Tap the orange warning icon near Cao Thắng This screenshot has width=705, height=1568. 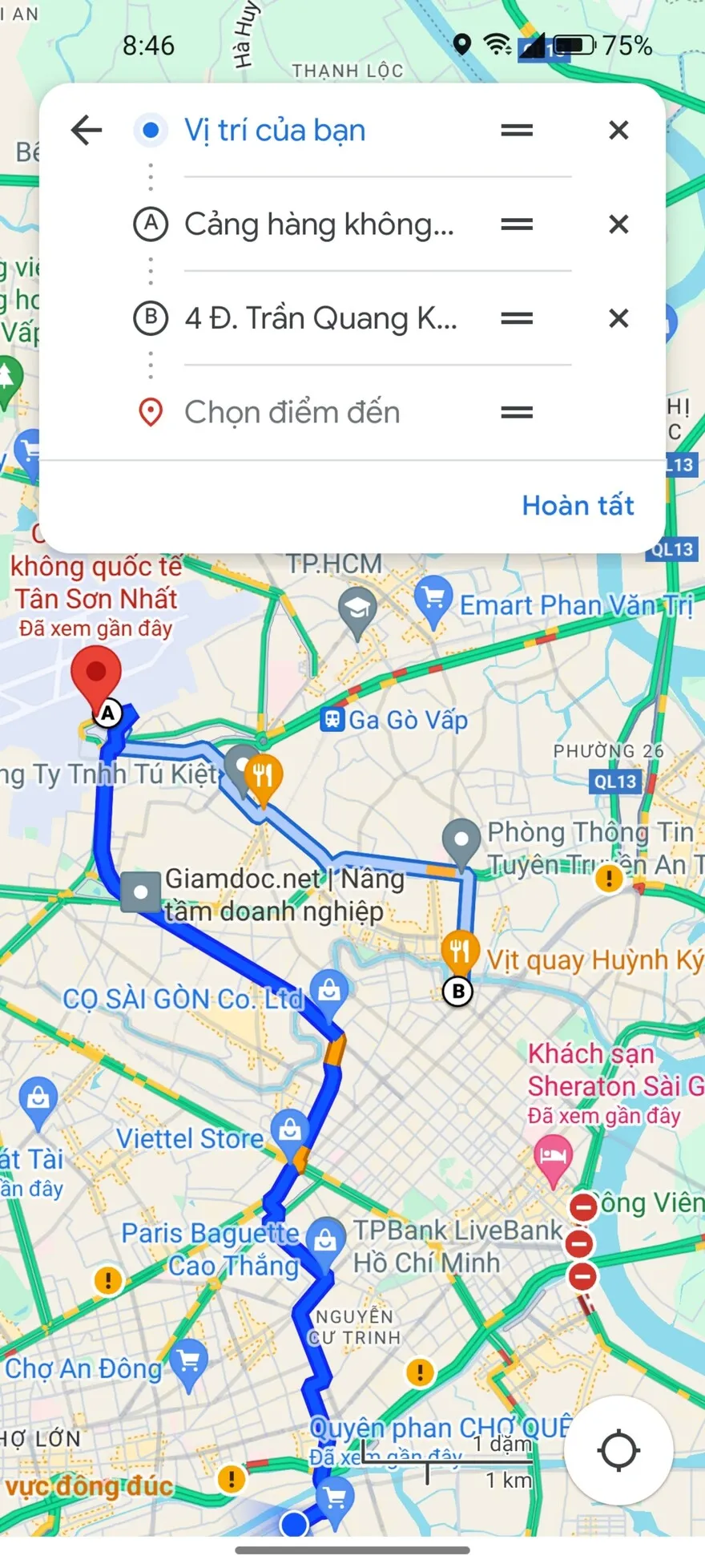click(x=107, y=1280)
